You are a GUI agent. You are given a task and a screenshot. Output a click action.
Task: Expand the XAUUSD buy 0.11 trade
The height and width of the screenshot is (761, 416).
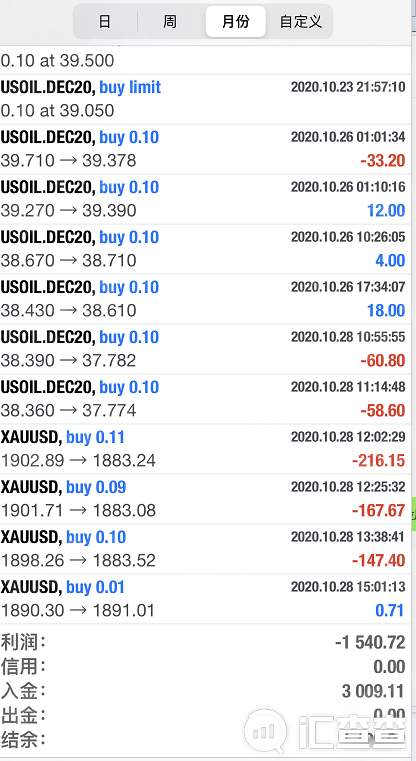pos(205,449)
